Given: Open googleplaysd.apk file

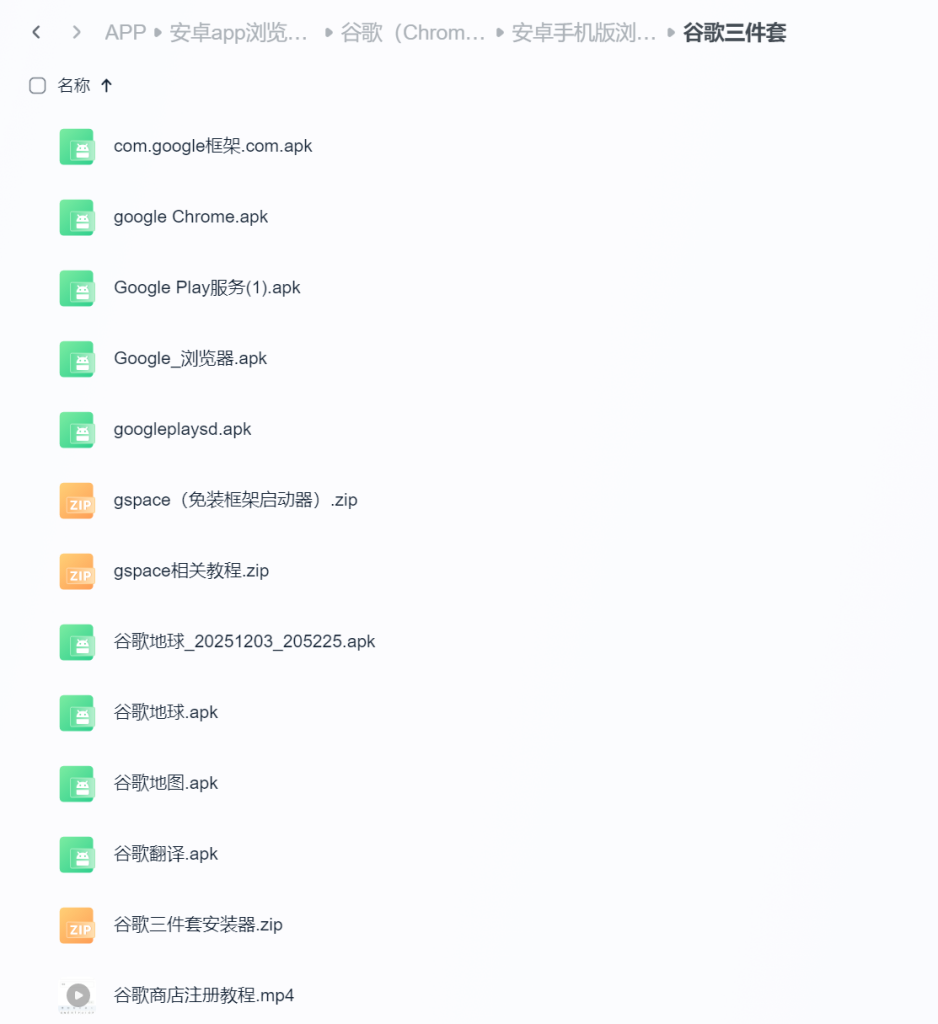Looking at the screenshot, I should [182, 429].
